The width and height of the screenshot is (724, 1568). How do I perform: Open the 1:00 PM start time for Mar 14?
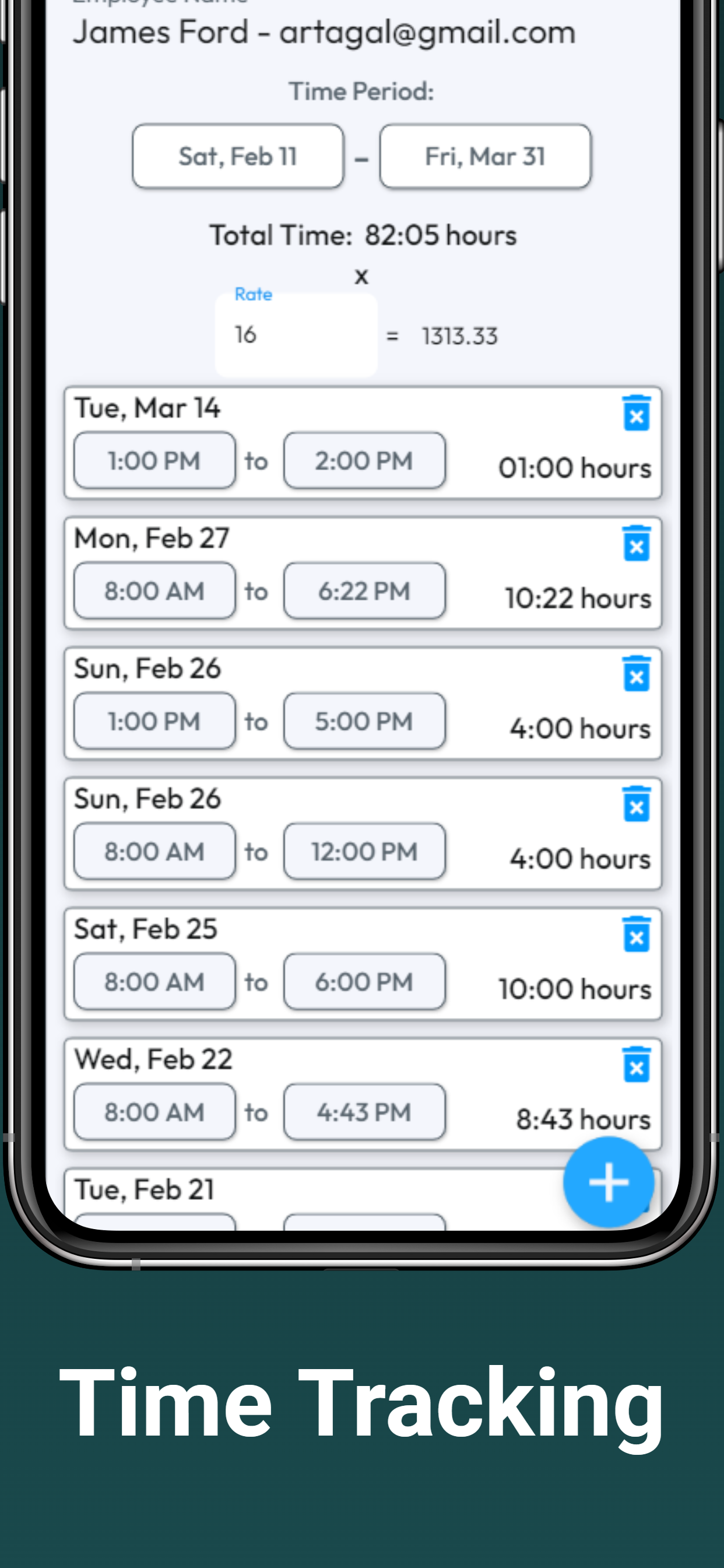pyautogui.click(x=154, y=461)
